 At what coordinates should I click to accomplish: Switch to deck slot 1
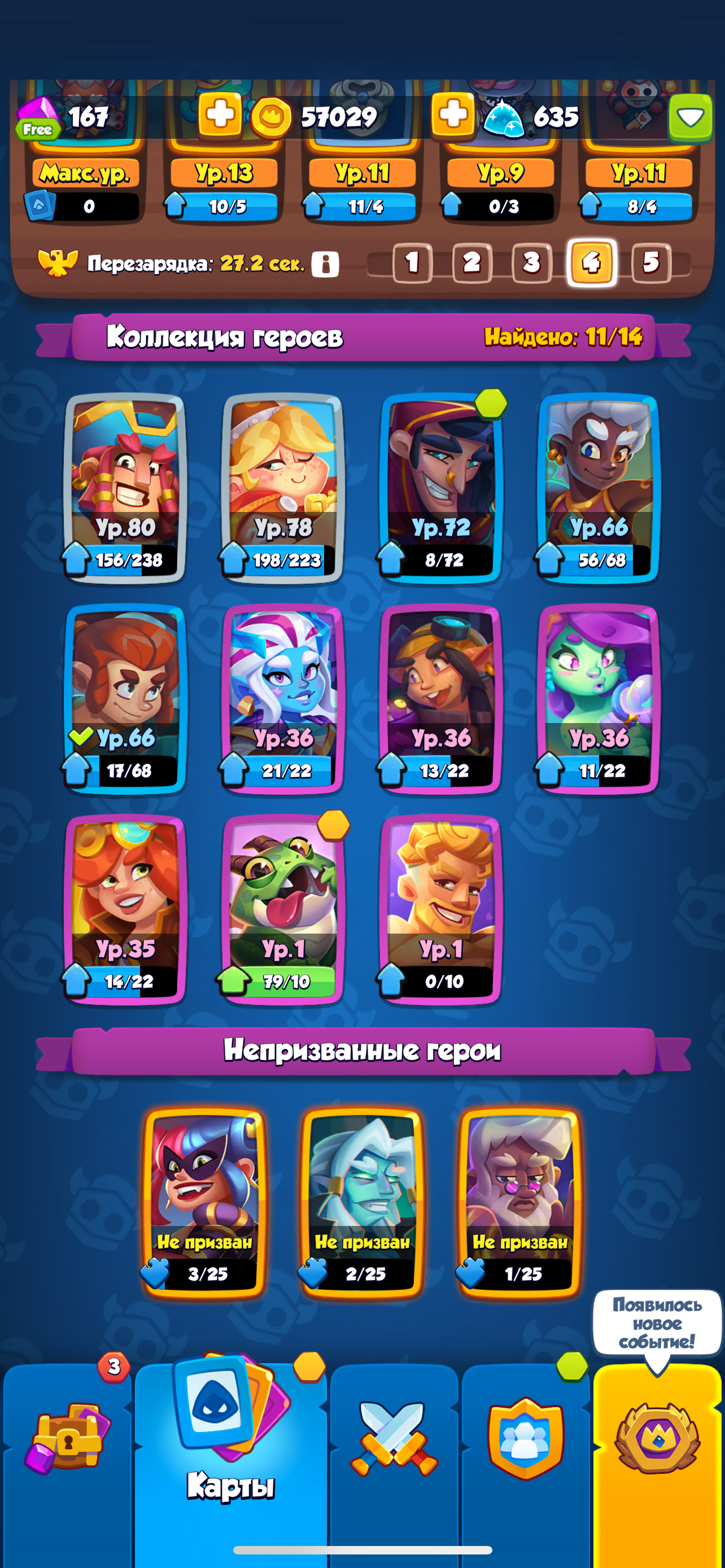coord(412,263)
